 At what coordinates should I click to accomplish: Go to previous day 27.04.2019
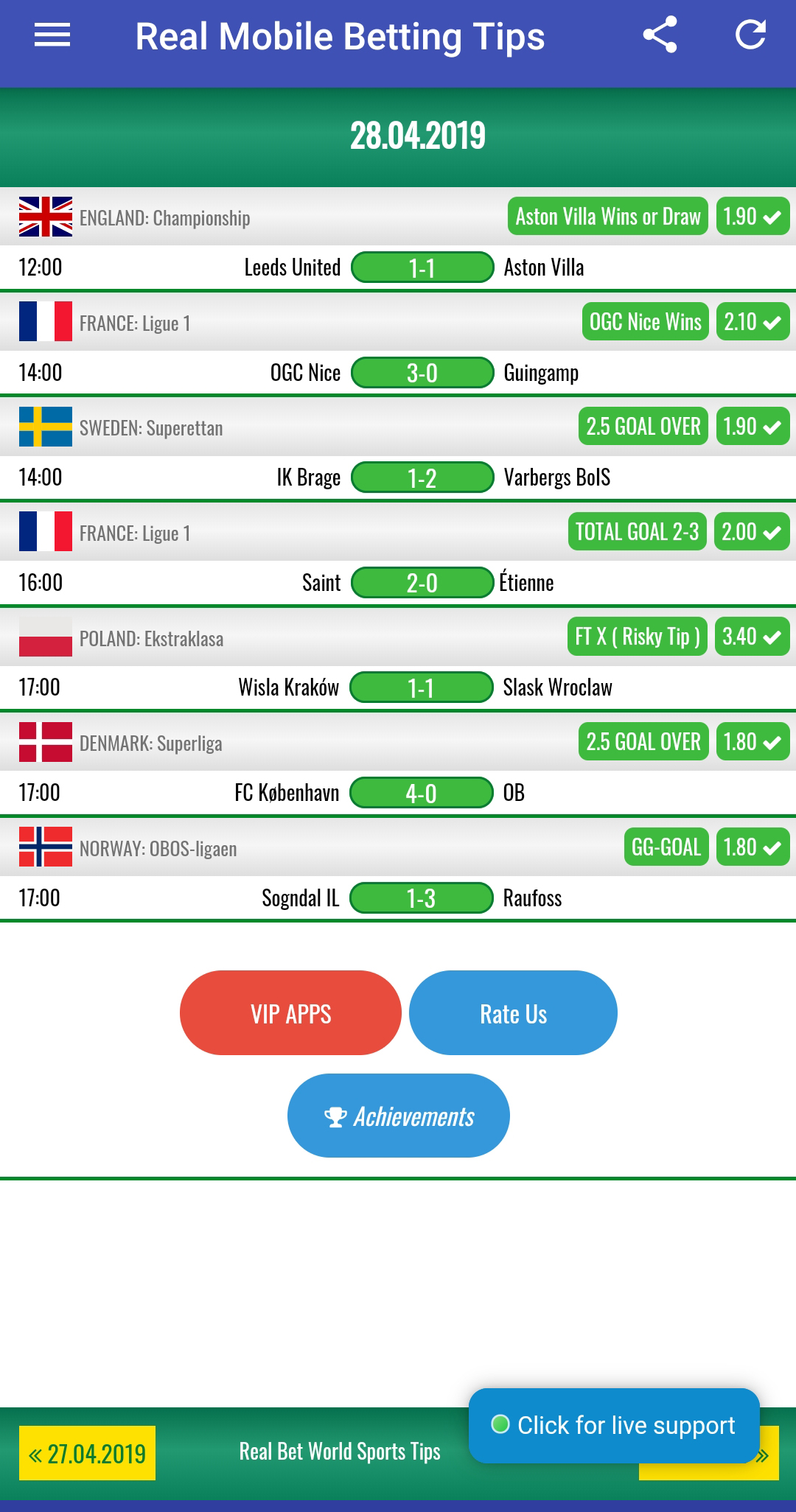87,1453
